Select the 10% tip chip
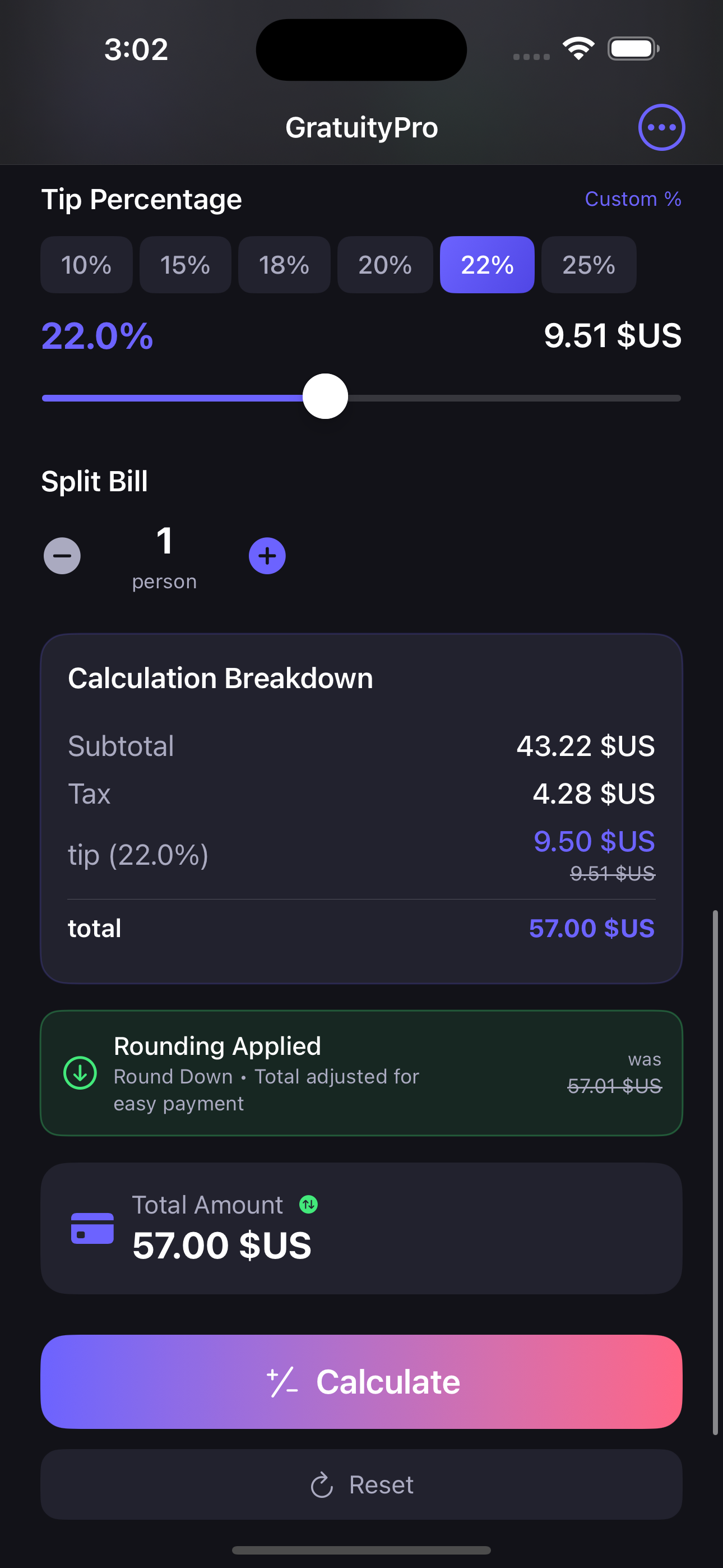Screen dimensions: 723x1568 coord(86,265)
